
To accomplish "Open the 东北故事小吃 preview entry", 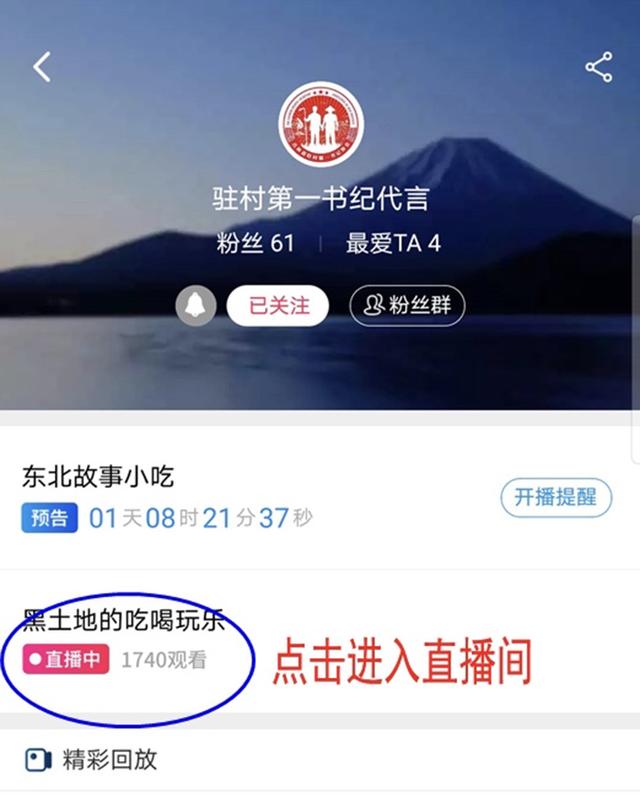I will tap(98, 477).
